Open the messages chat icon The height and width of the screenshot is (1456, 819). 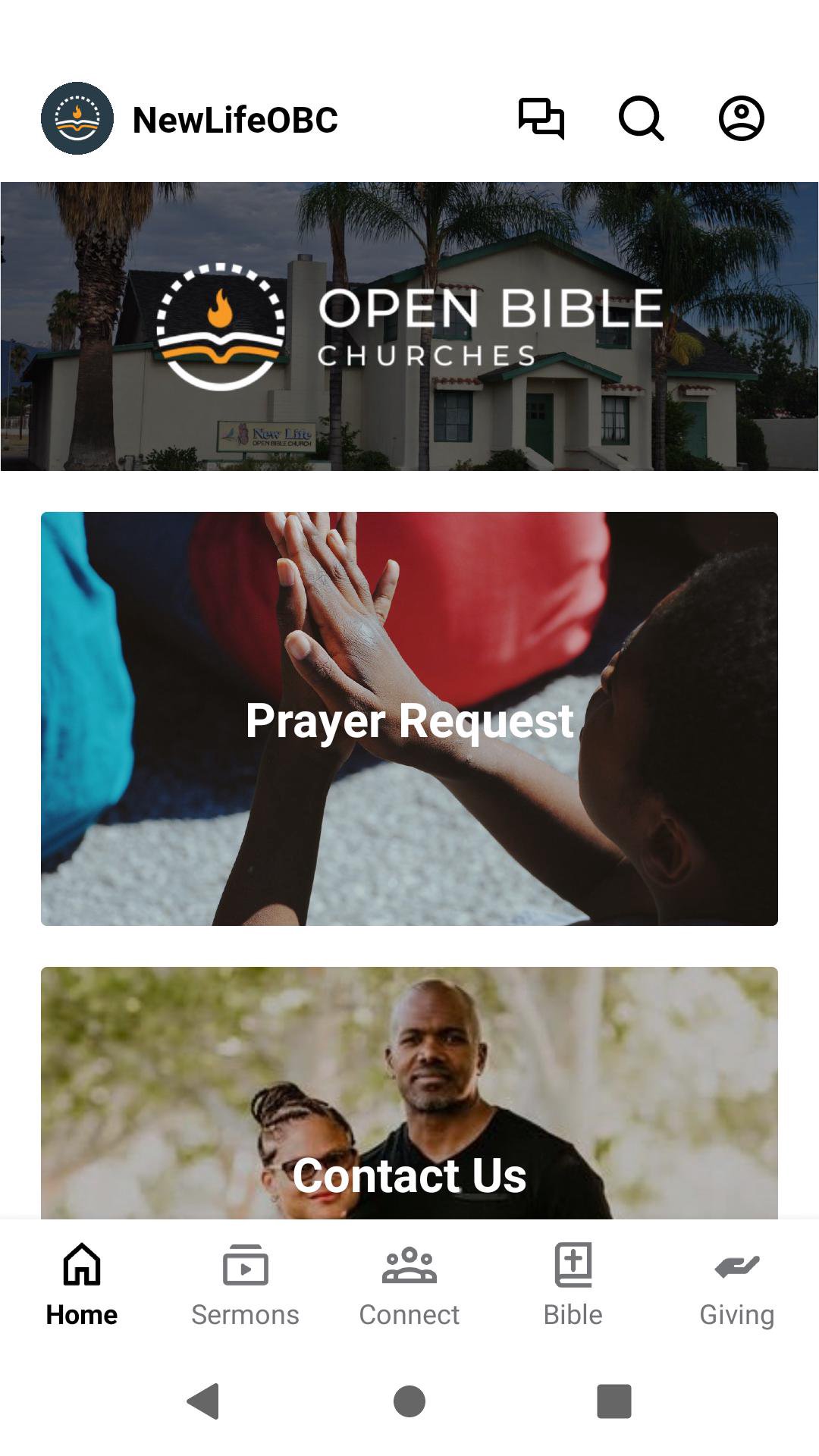pos(541,119)
